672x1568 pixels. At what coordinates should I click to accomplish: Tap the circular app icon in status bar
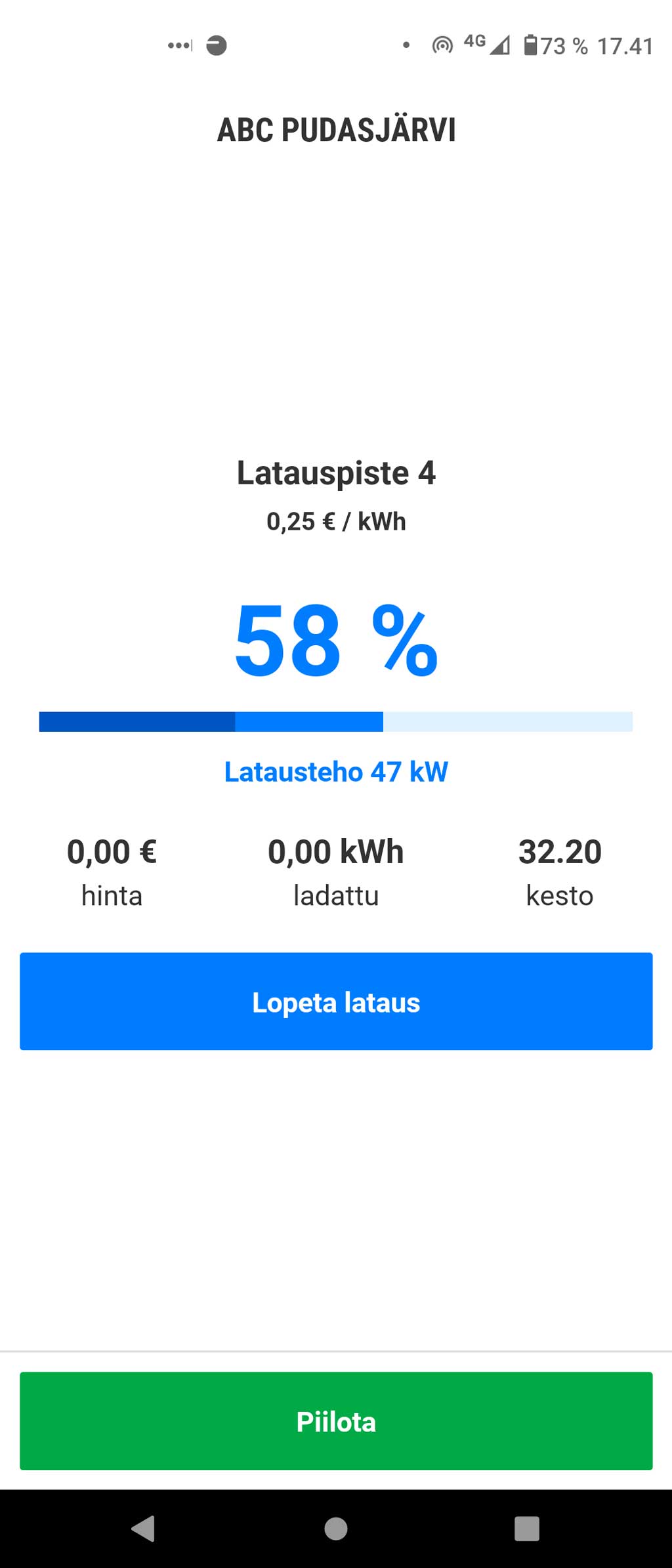(x=217, y=46)
